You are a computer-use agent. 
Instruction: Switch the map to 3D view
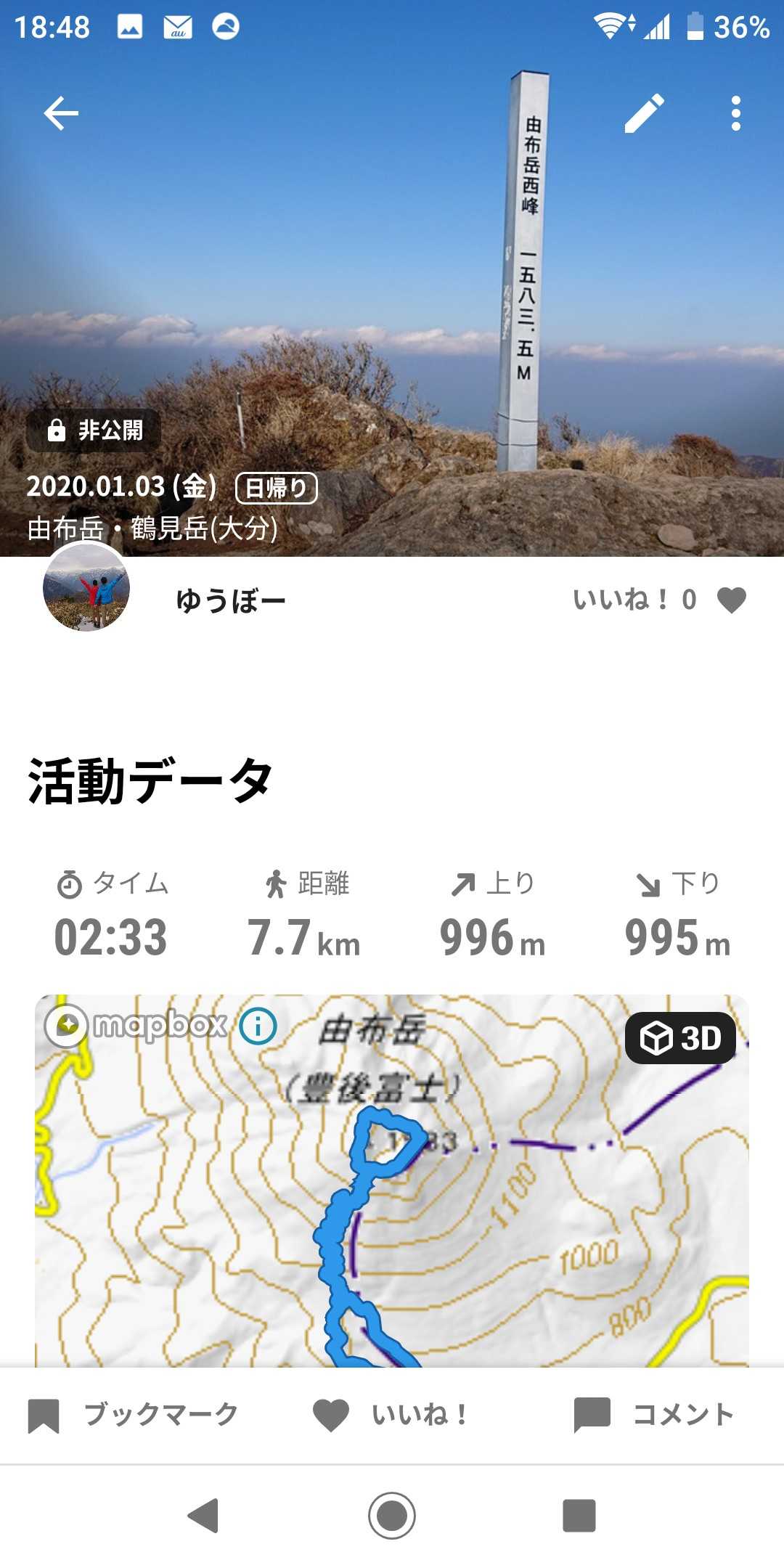(x=680, y=1038)
